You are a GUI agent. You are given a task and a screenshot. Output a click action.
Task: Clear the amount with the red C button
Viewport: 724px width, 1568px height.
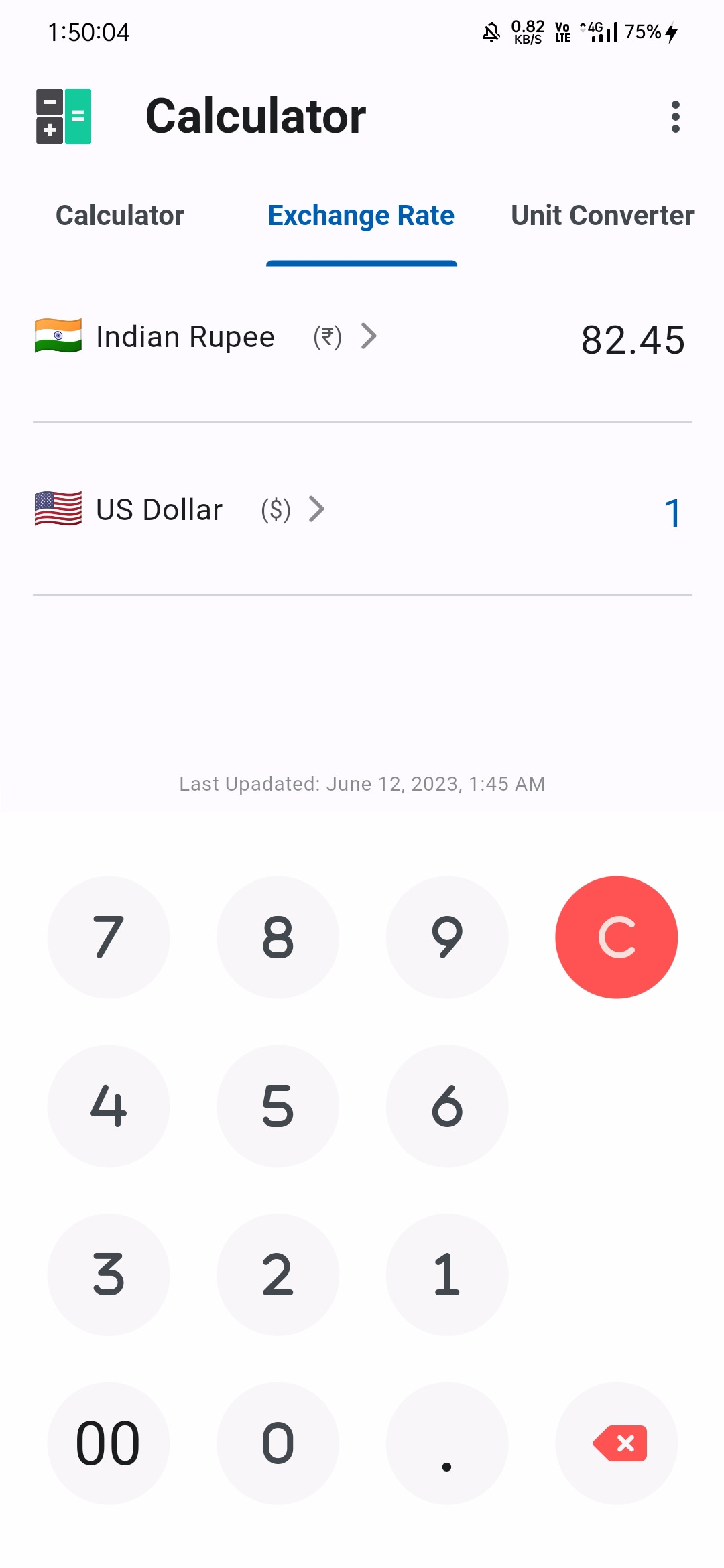[x=616, y=937]
